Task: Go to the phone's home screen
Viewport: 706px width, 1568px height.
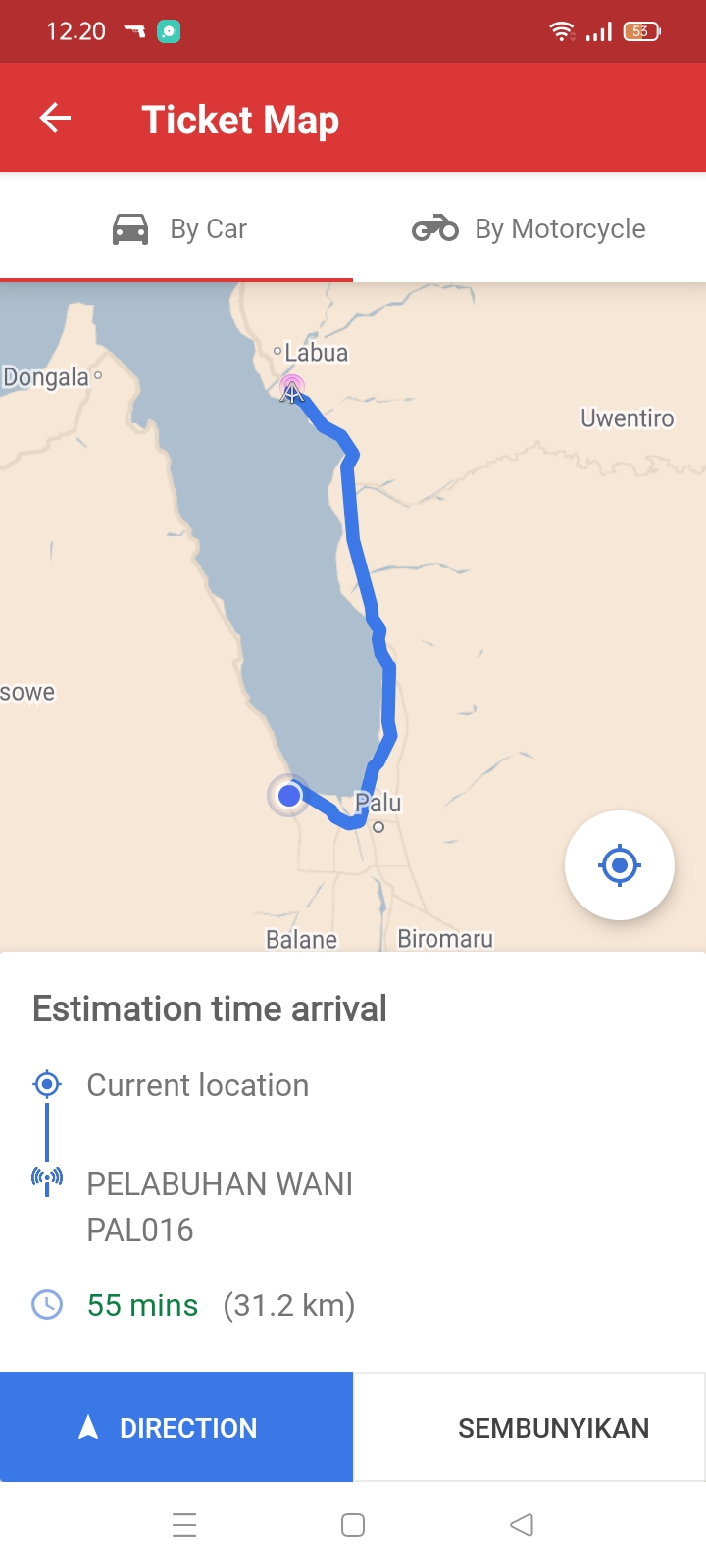Action: click(x=353, y=1525)
